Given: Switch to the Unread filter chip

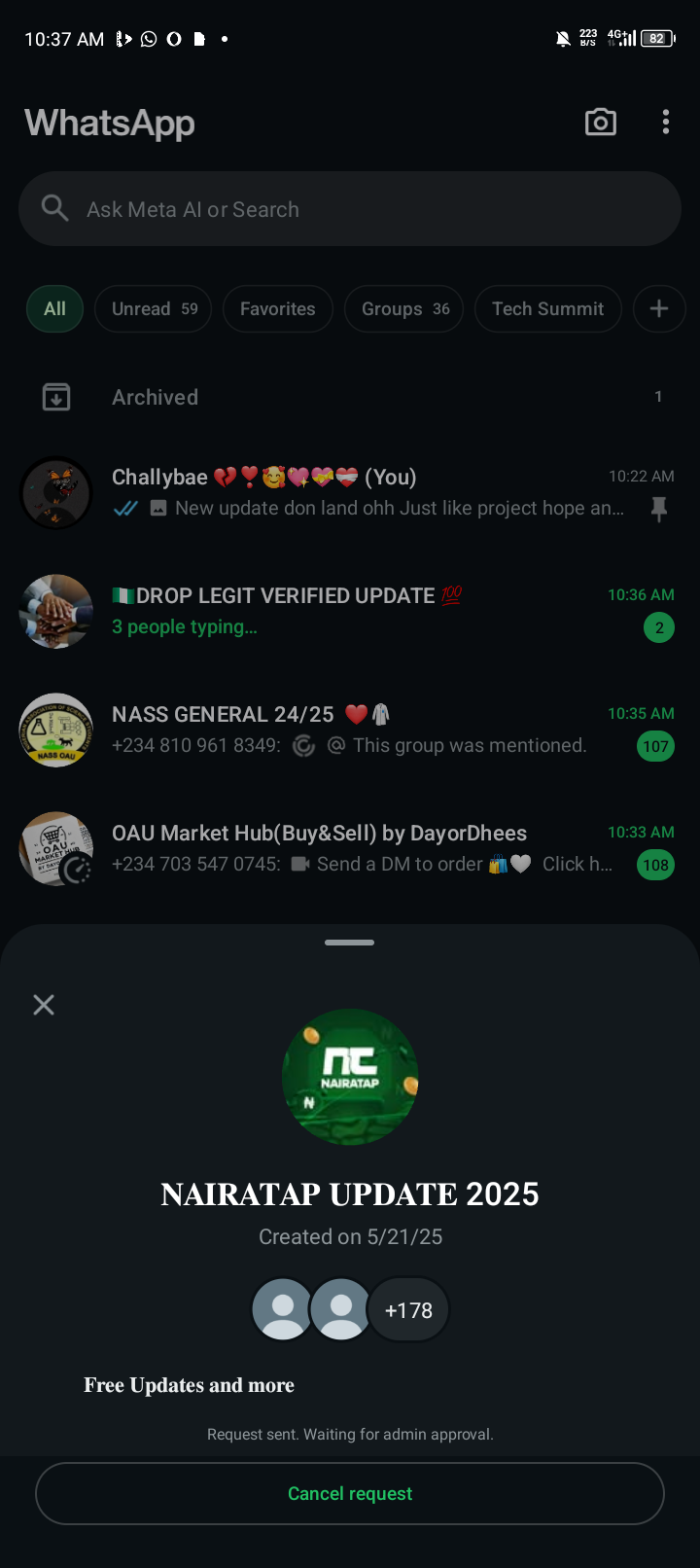Looking at the screenshot, I should tap(154, 308).
